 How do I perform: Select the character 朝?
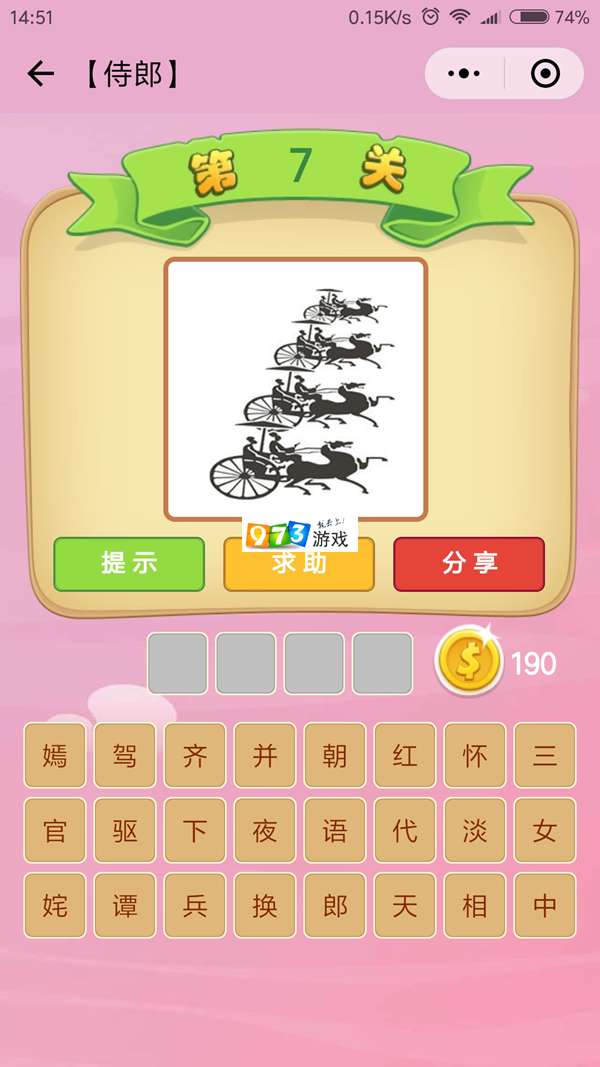[x=335, y=755]
